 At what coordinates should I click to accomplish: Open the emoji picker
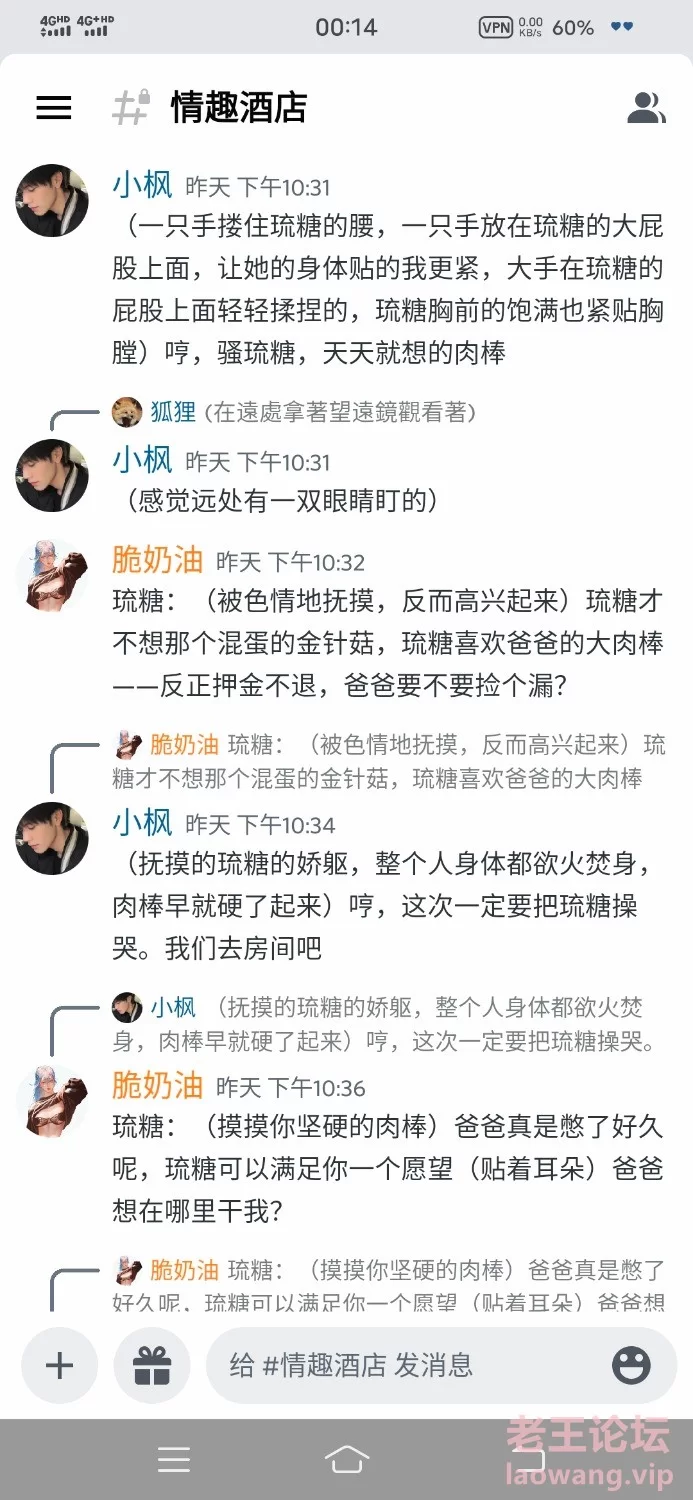coord(631,1365)
